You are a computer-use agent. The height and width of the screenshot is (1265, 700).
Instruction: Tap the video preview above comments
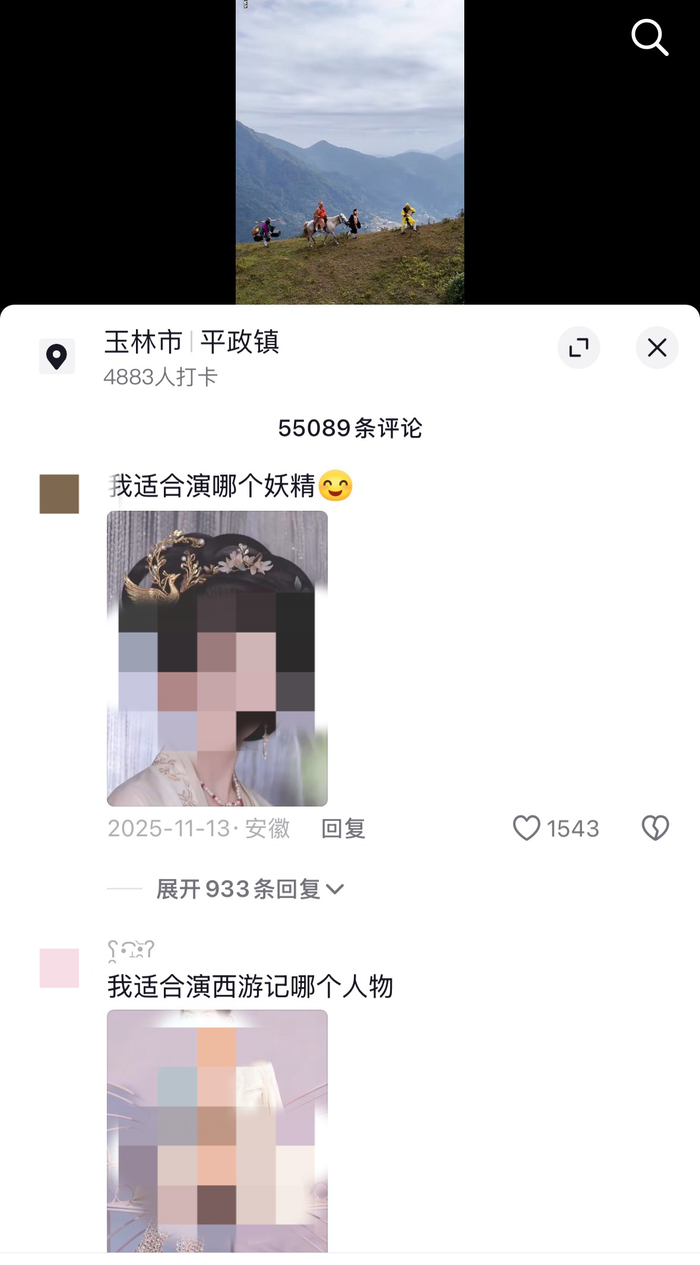coord(350,152)
